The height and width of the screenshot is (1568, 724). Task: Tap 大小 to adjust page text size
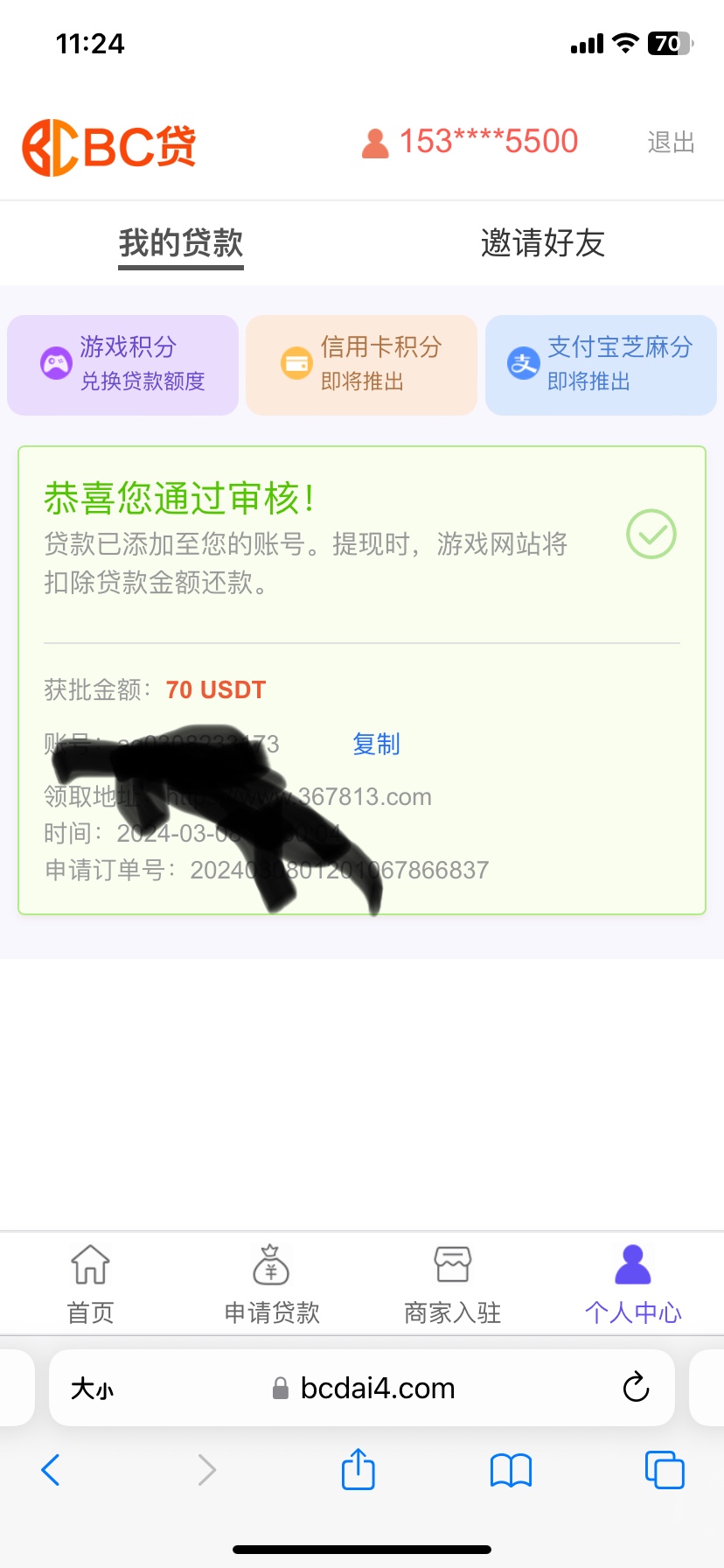tap(91, 1388)
